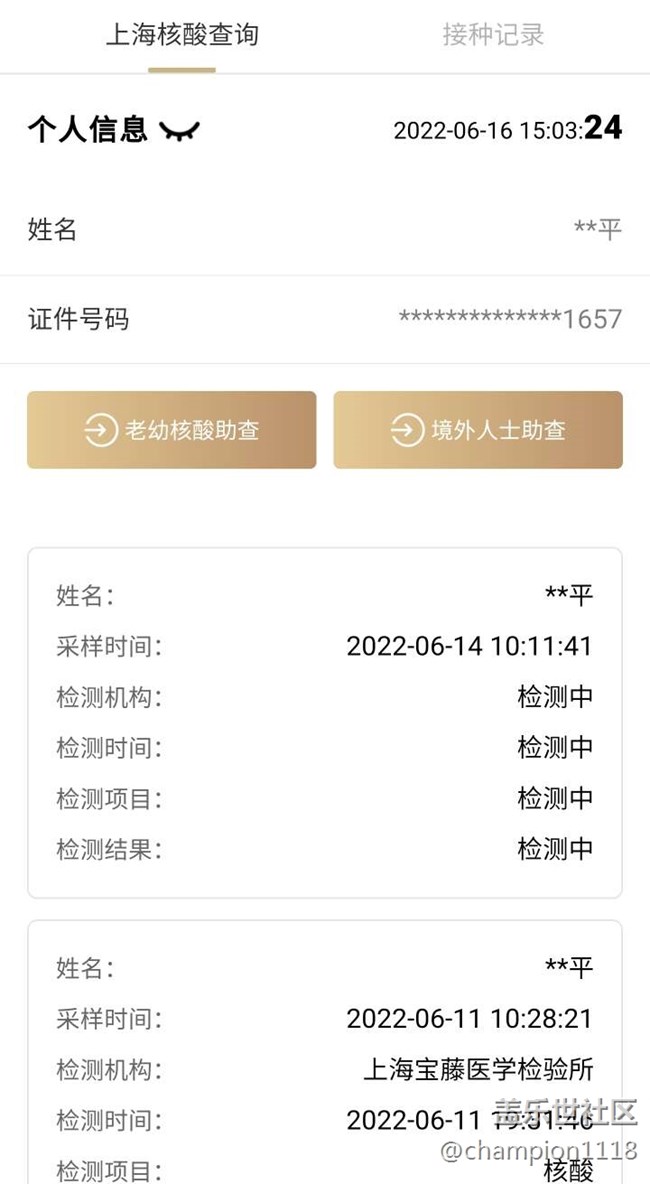Select the 上海核酸查询 tab
The width and height of the screenshot is (650, 1184).
tap(182, 35)
